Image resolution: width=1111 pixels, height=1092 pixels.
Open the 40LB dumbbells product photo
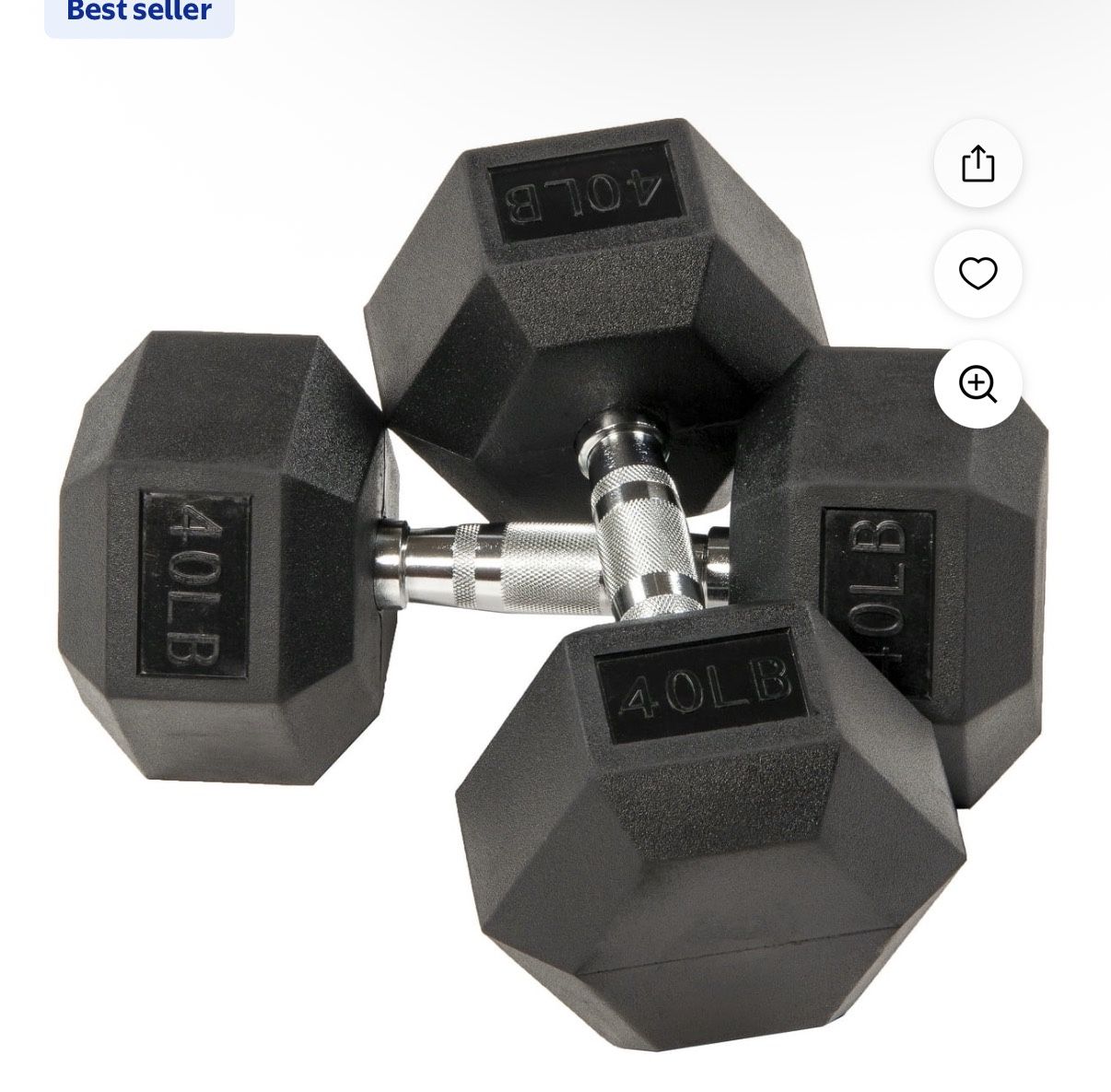pyautogui.click(x=553, y=590)
